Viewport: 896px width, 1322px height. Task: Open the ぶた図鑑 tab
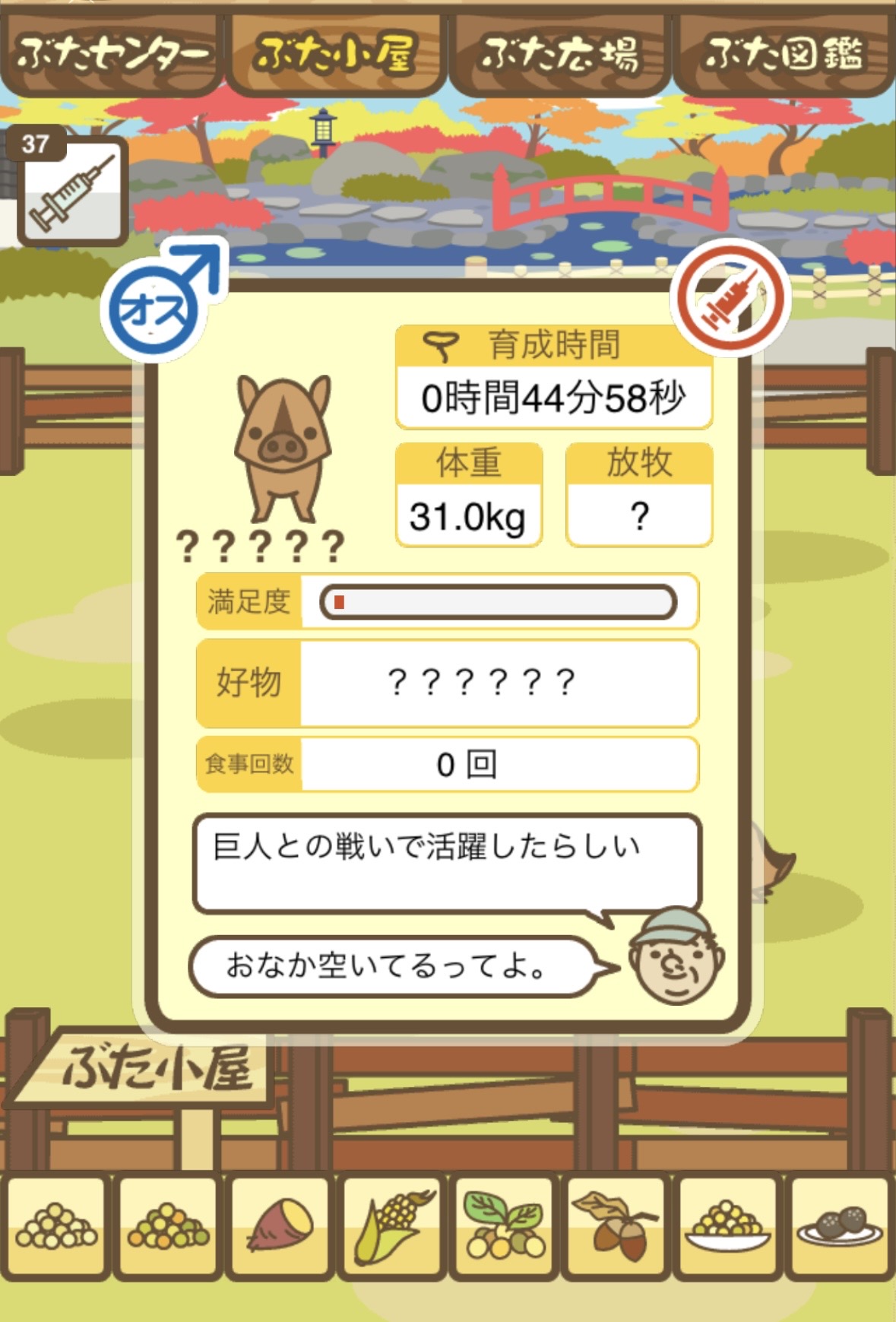click(784, 53)
